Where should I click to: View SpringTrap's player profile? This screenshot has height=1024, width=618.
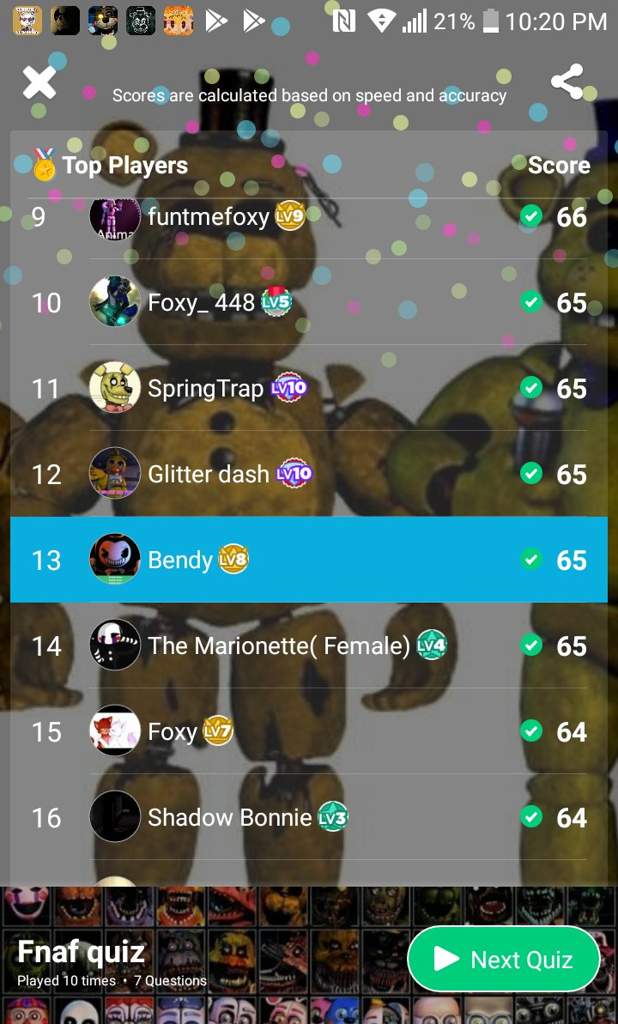pos(308,388)
